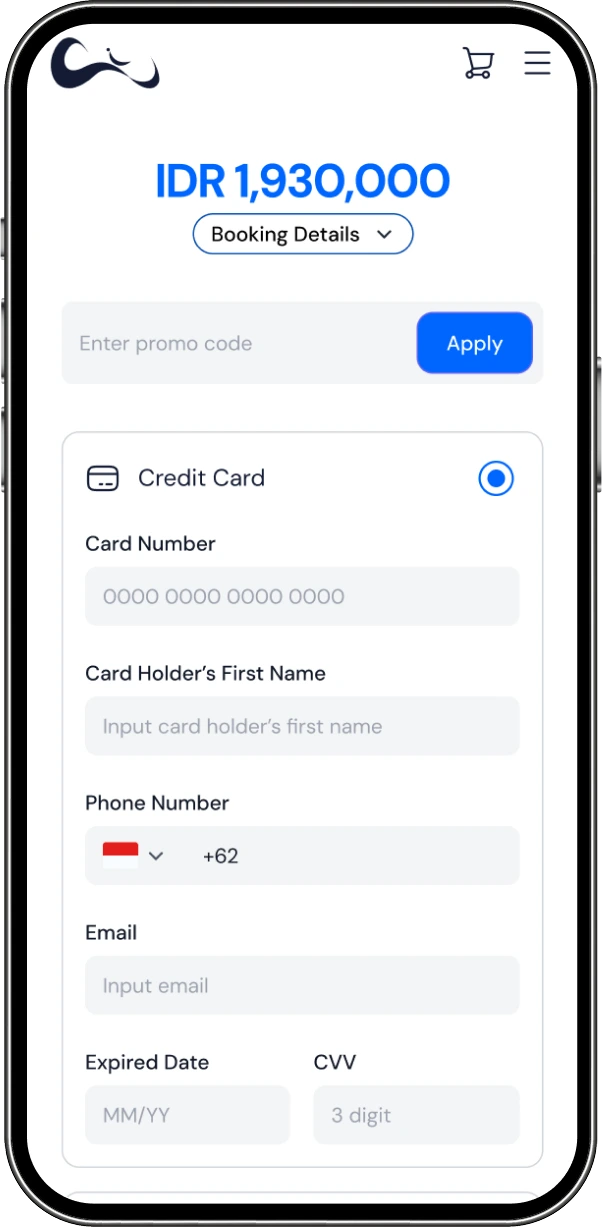Image resolution: width=602 pixels, height=1228 pixels.
Task: Open the hamburger menu
Action: (537, 63)
